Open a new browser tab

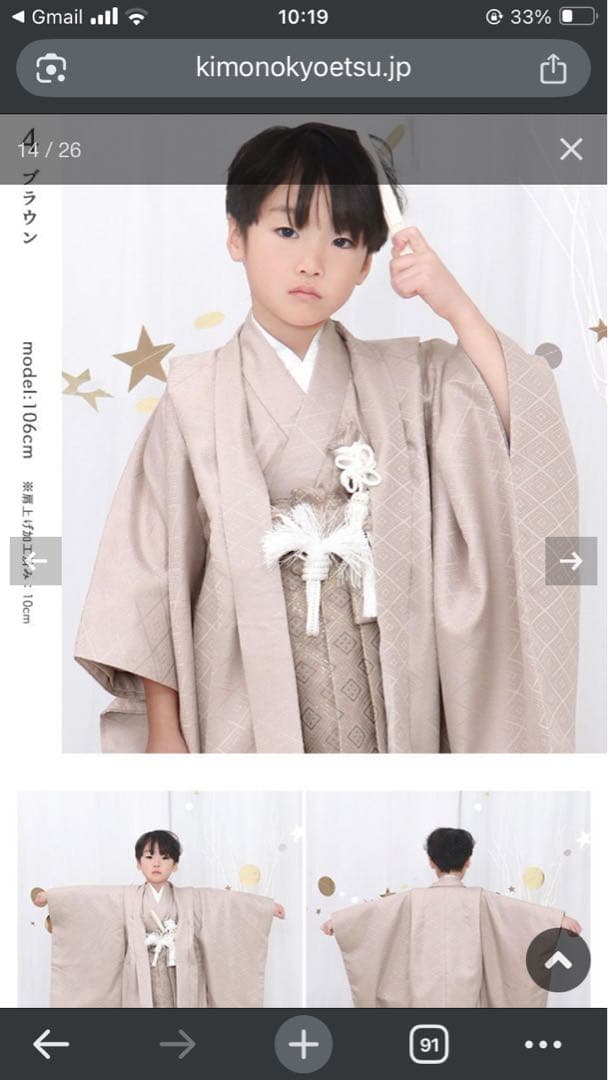(x=303, y=1045)
